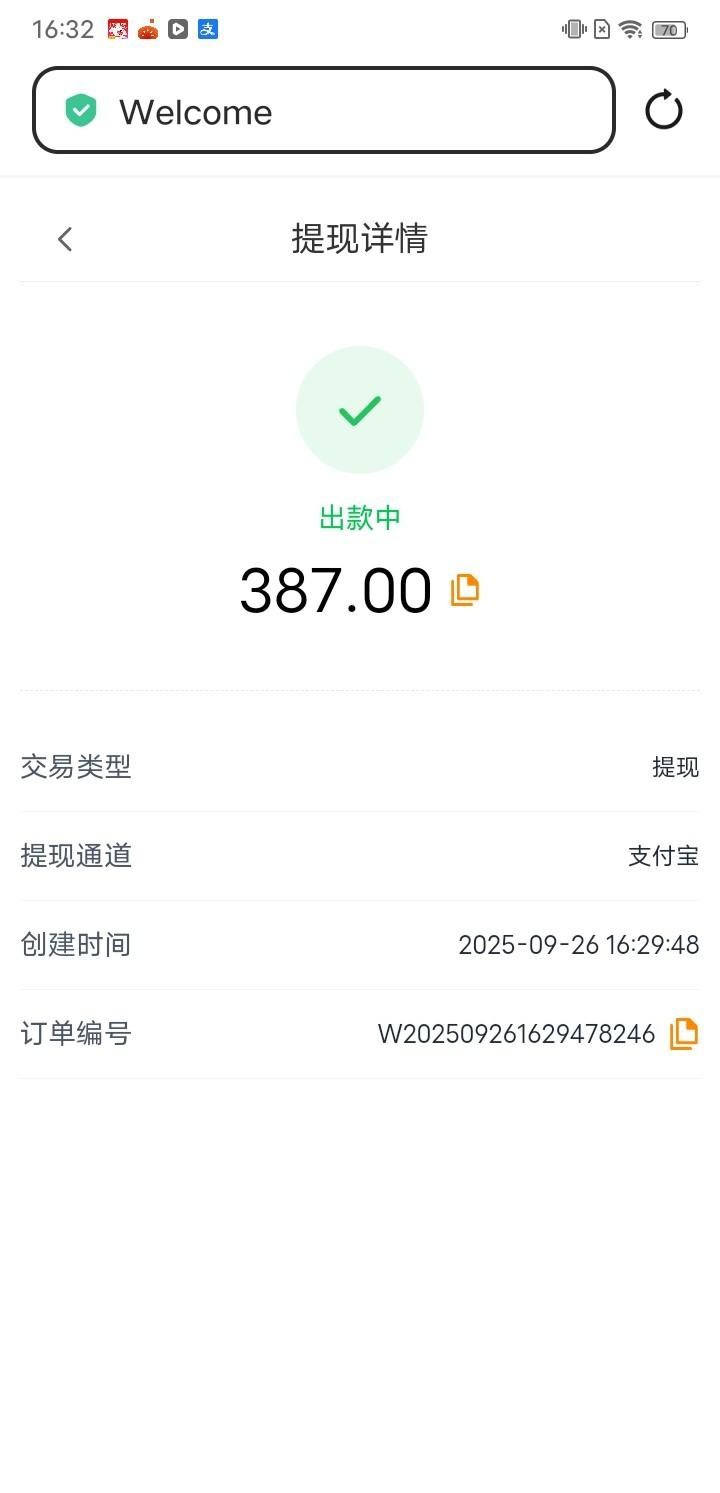This screenshot has width=720, height=1493.
Task: Copy the order number W202509261629478246
Action: coord(684,1033)
